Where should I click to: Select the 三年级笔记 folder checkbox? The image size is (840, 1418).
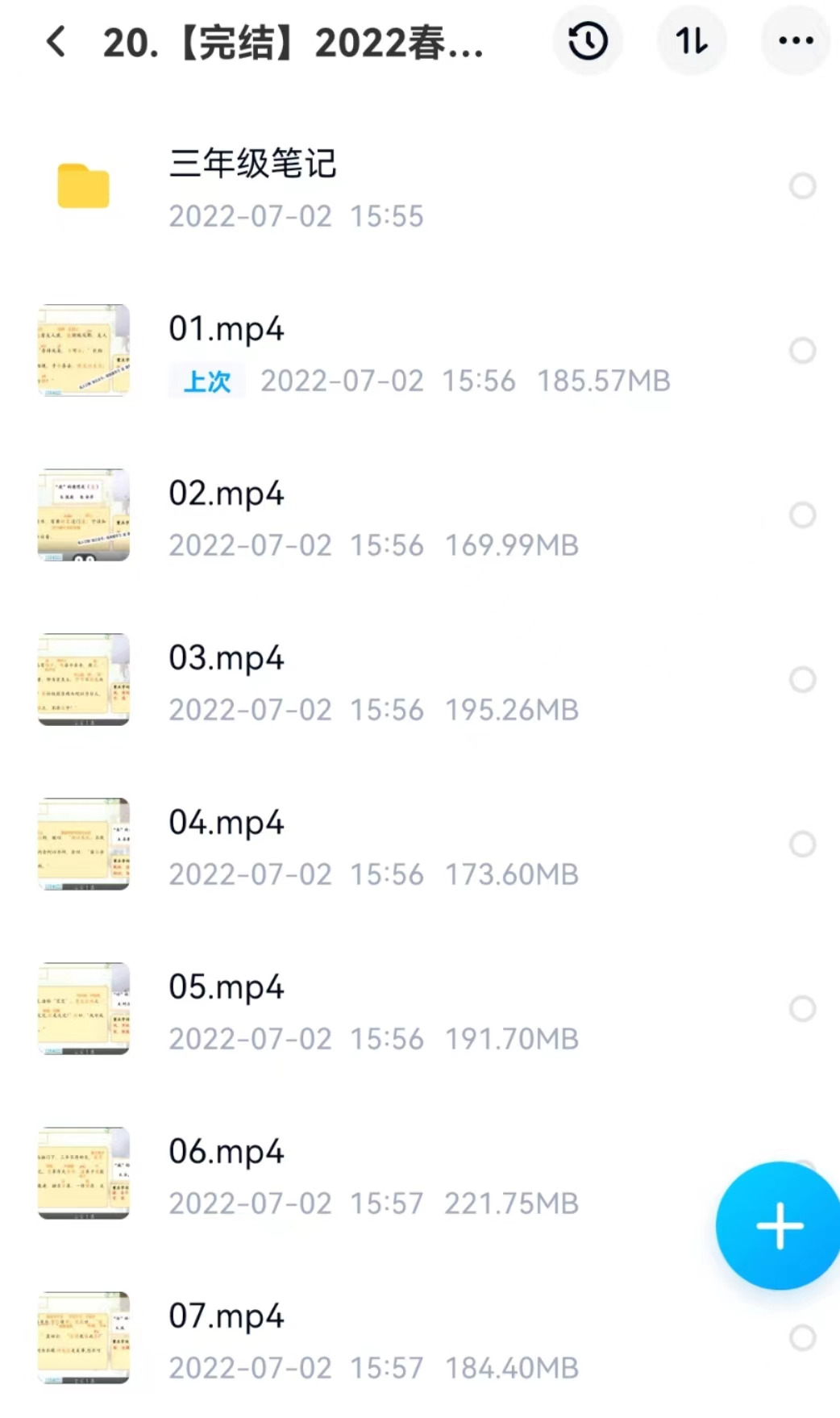tap(802, 186)
